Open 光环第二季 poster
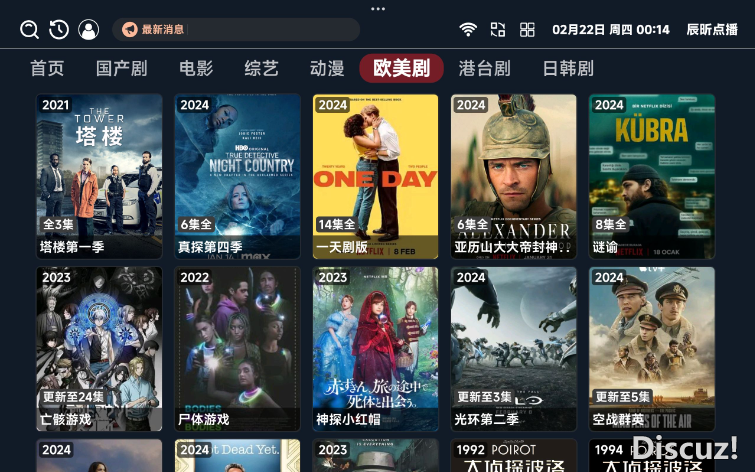Viewport: 755px width, 472px height. 513,347
